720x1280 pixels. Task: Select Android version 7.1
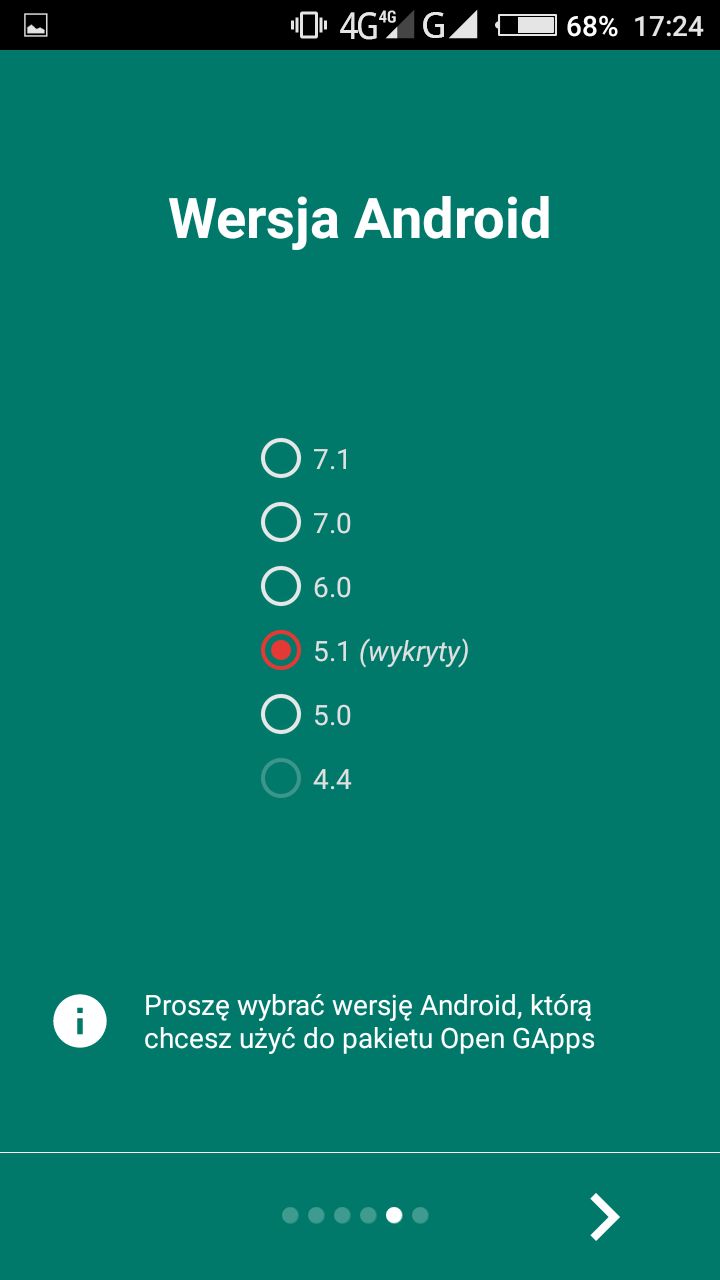[305, 459]
